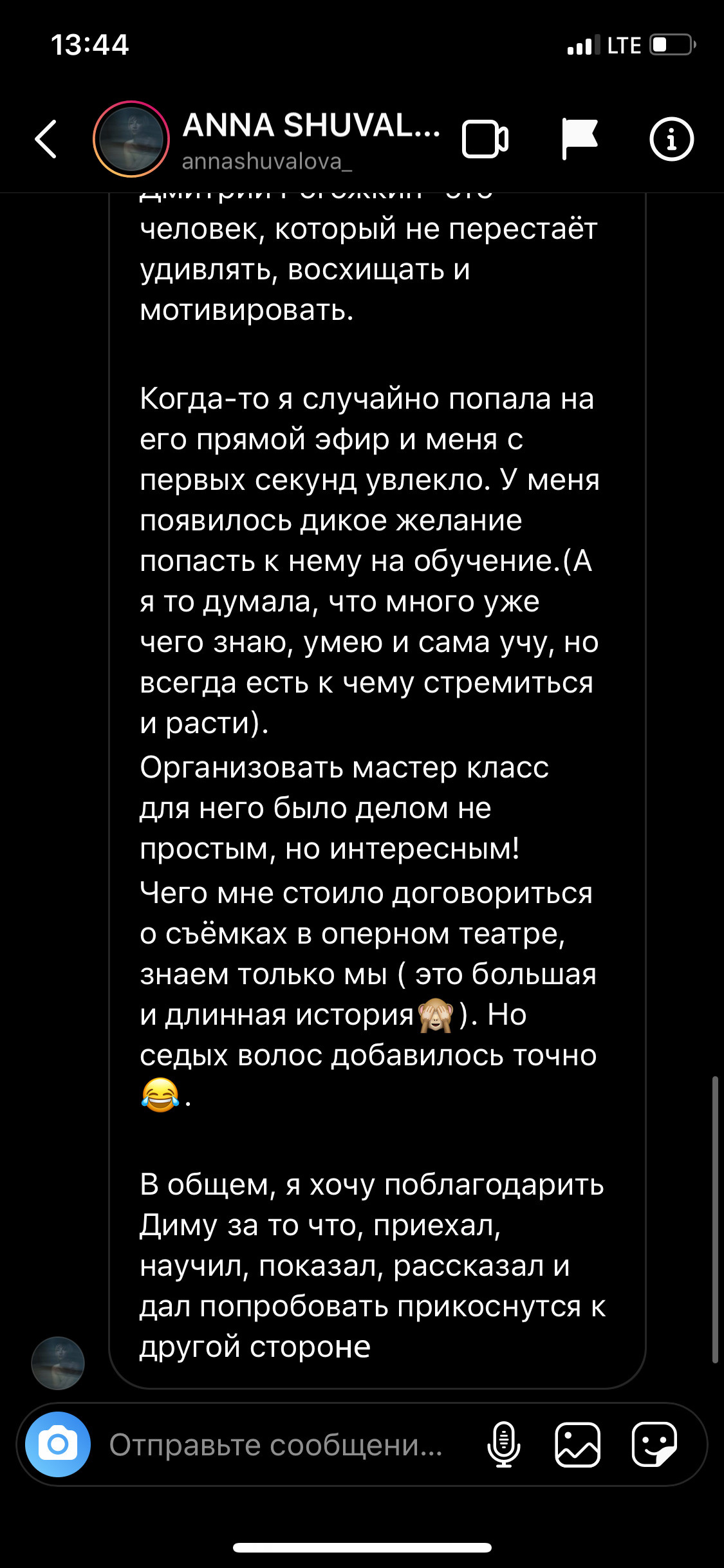Tap the home indicator bar at the bottom
Screen dimensions: 724x1568
(362, 1547)
